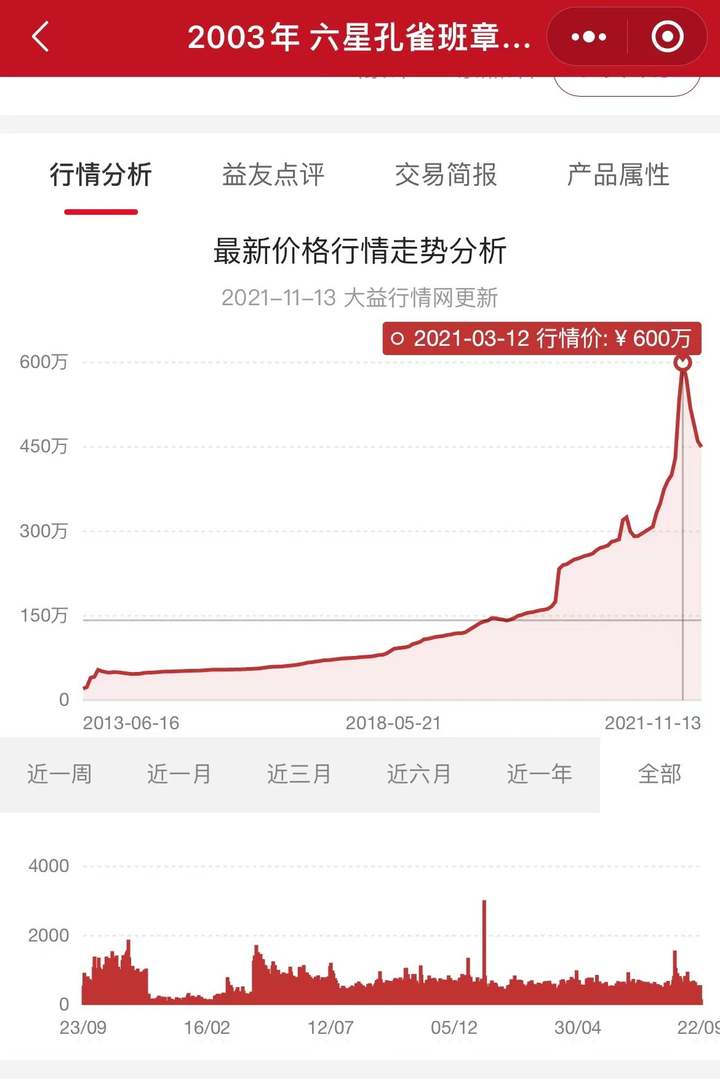Tap the 最新价格行情走势分析 heading
This screenshot has width=720, height=1080.
(360, 253)
